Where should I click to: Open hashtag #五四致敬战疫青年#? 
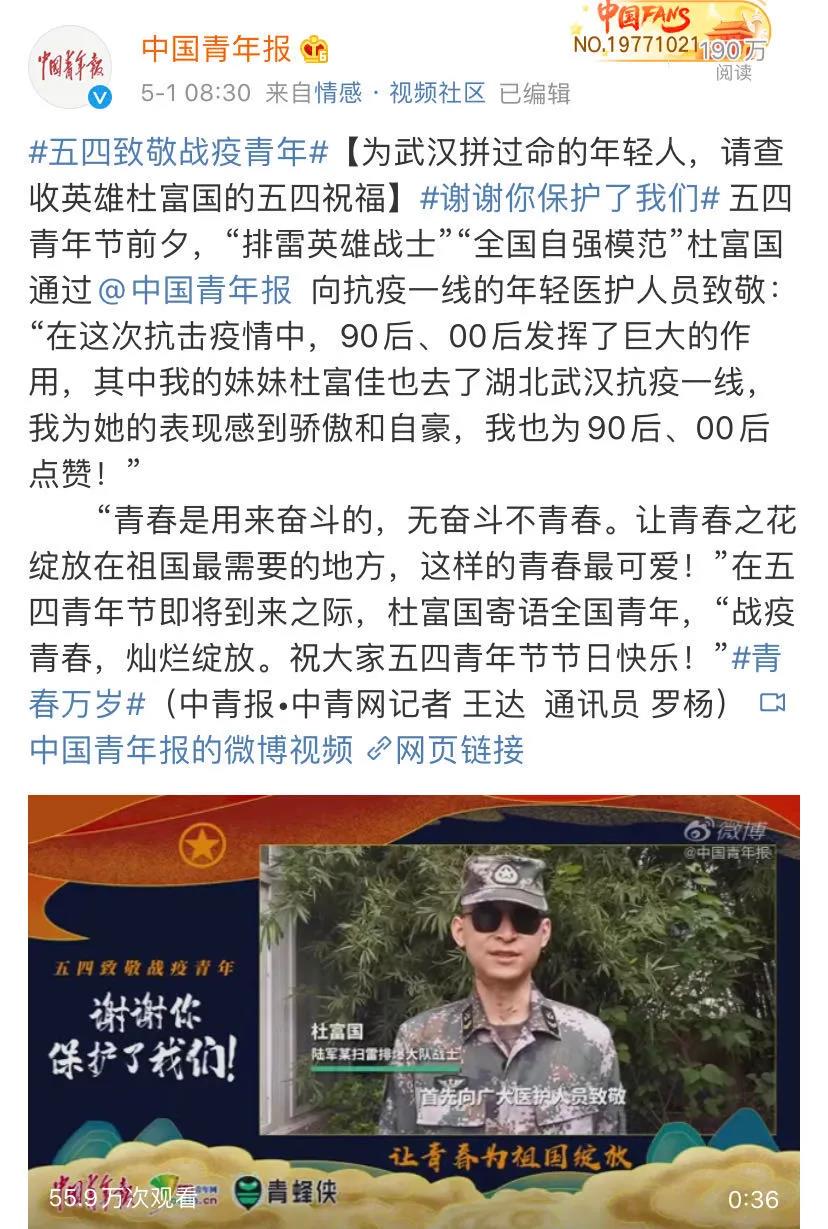point(180,153)
